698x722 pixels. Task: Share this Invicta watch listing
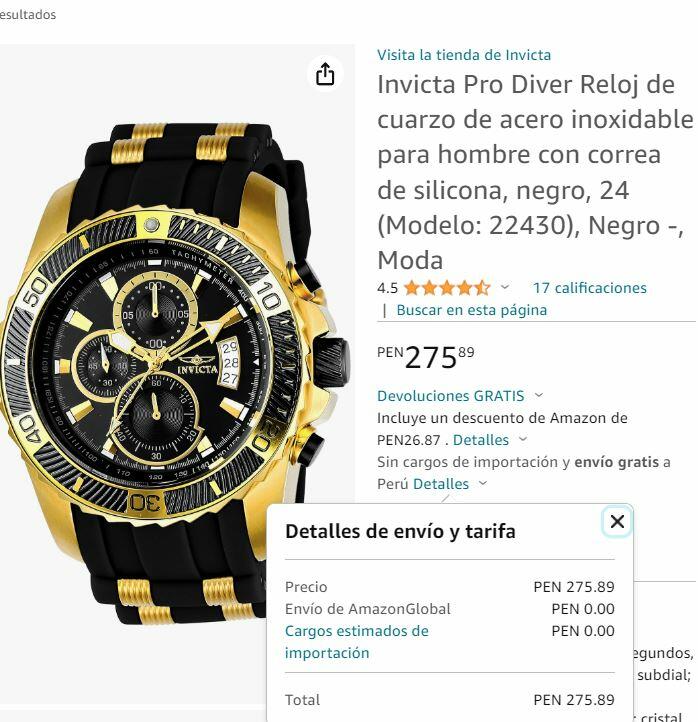325,74
